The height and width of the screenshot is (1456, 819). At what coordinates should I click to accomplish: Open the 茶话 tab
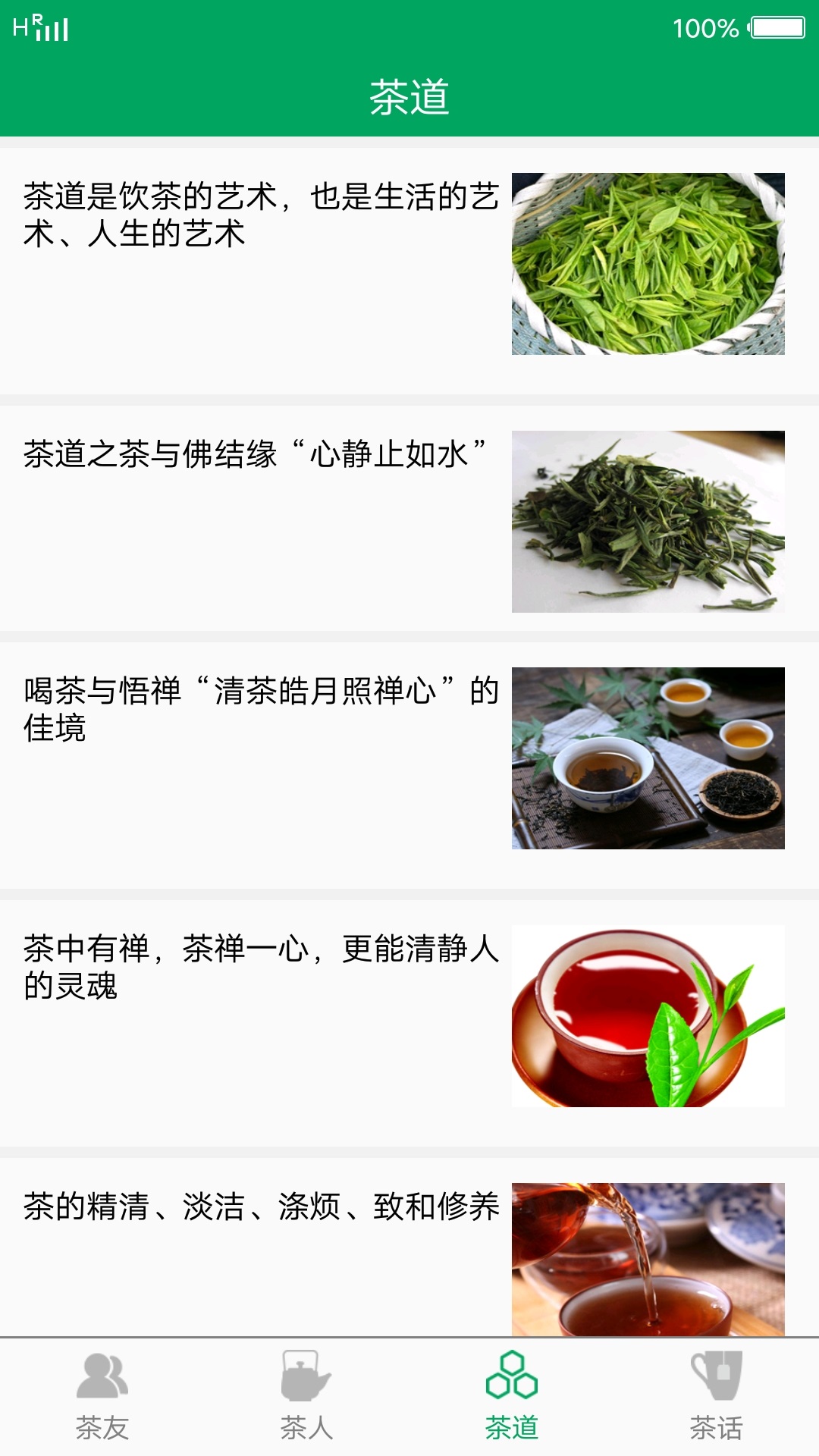pos(717,1397)
